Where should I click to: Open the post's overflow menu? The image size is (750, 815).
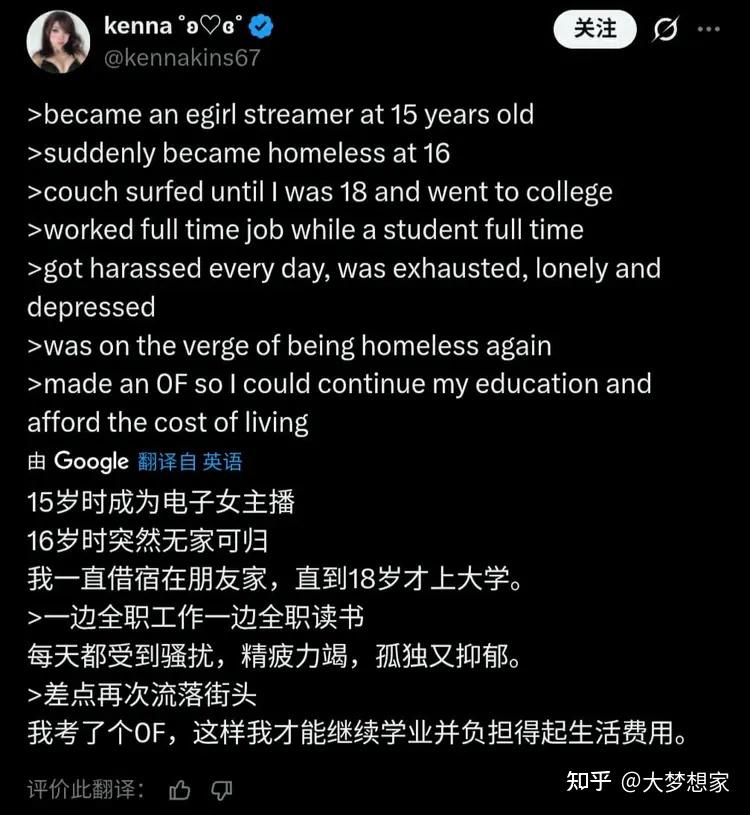tap(709, 30)
